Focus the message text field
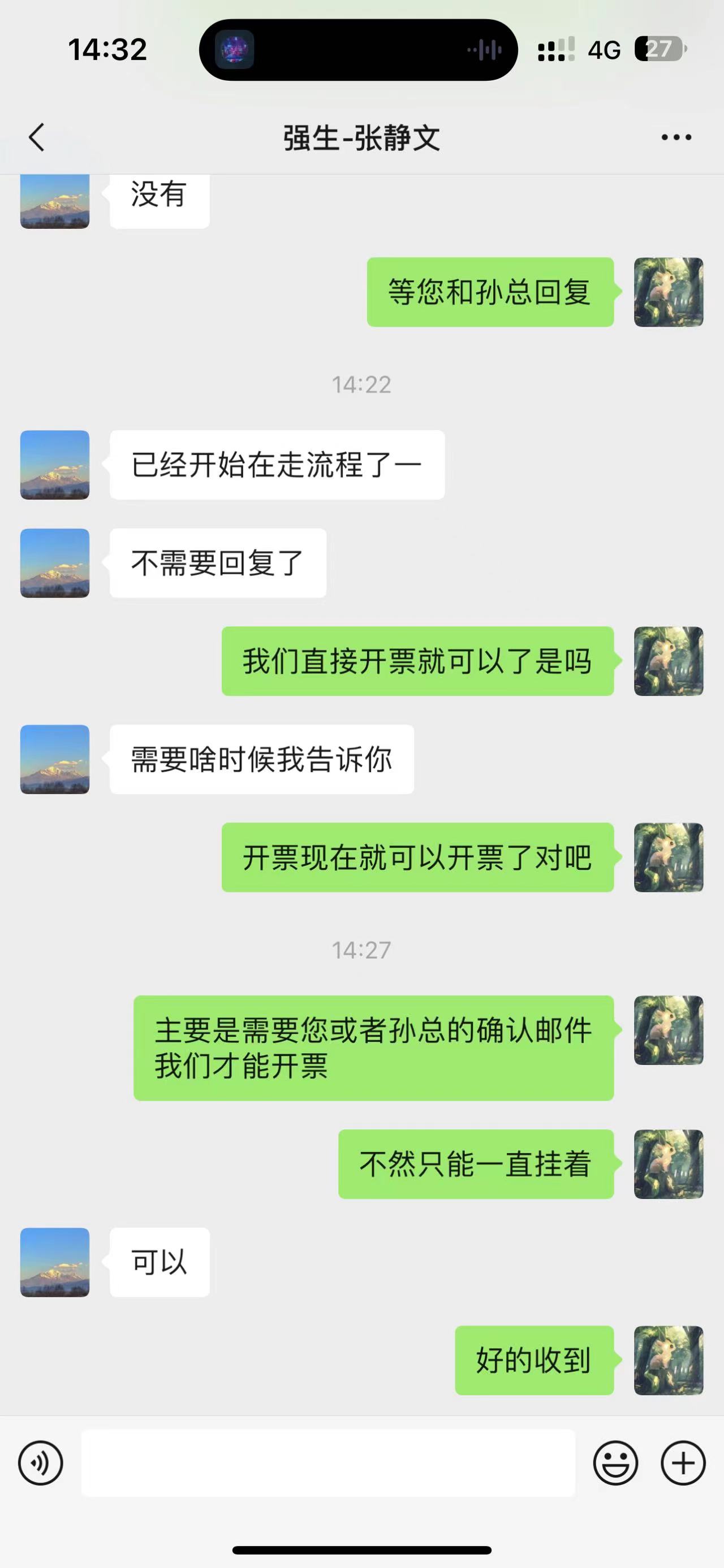 coord(328,1463)
